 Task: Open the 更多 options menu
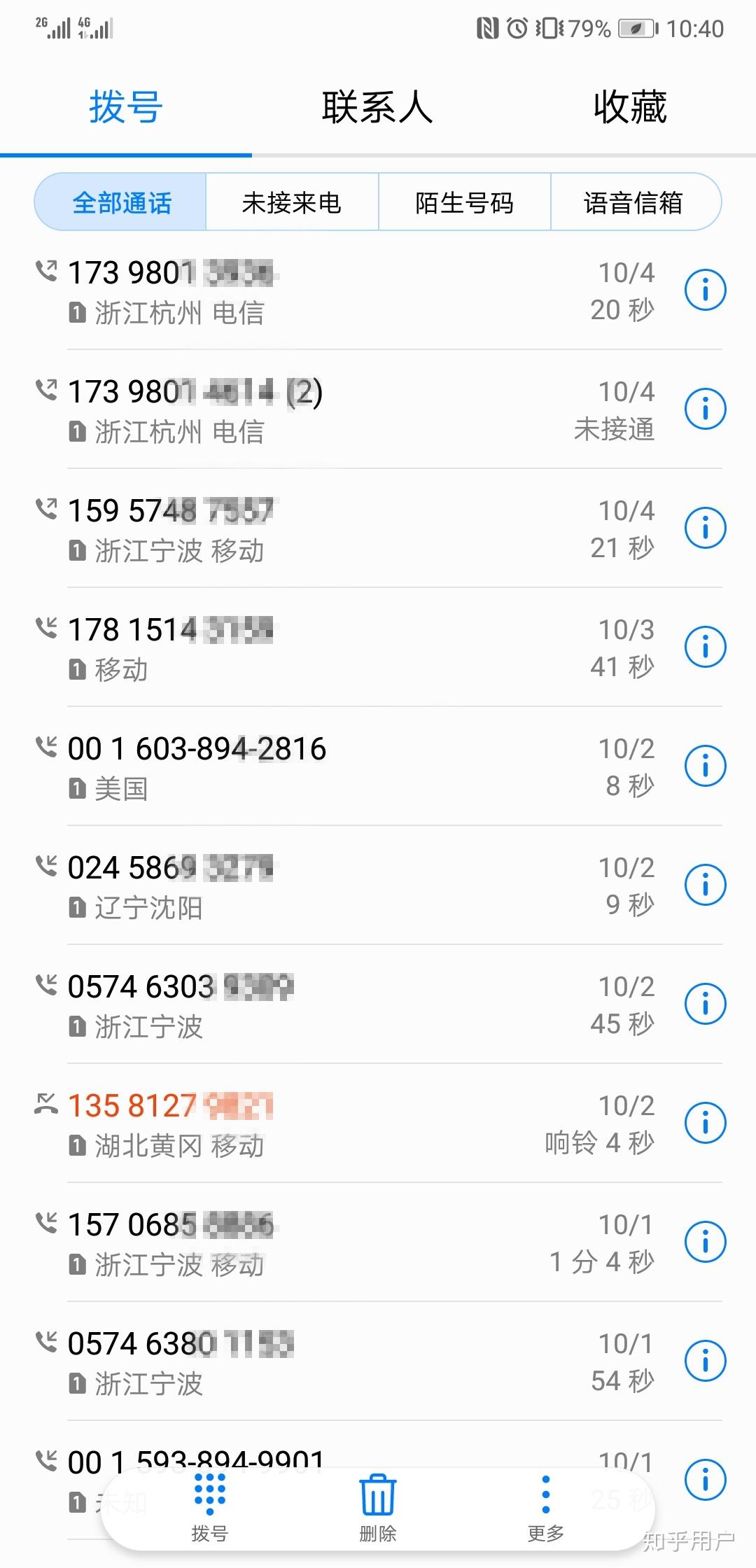(545, 1503)
